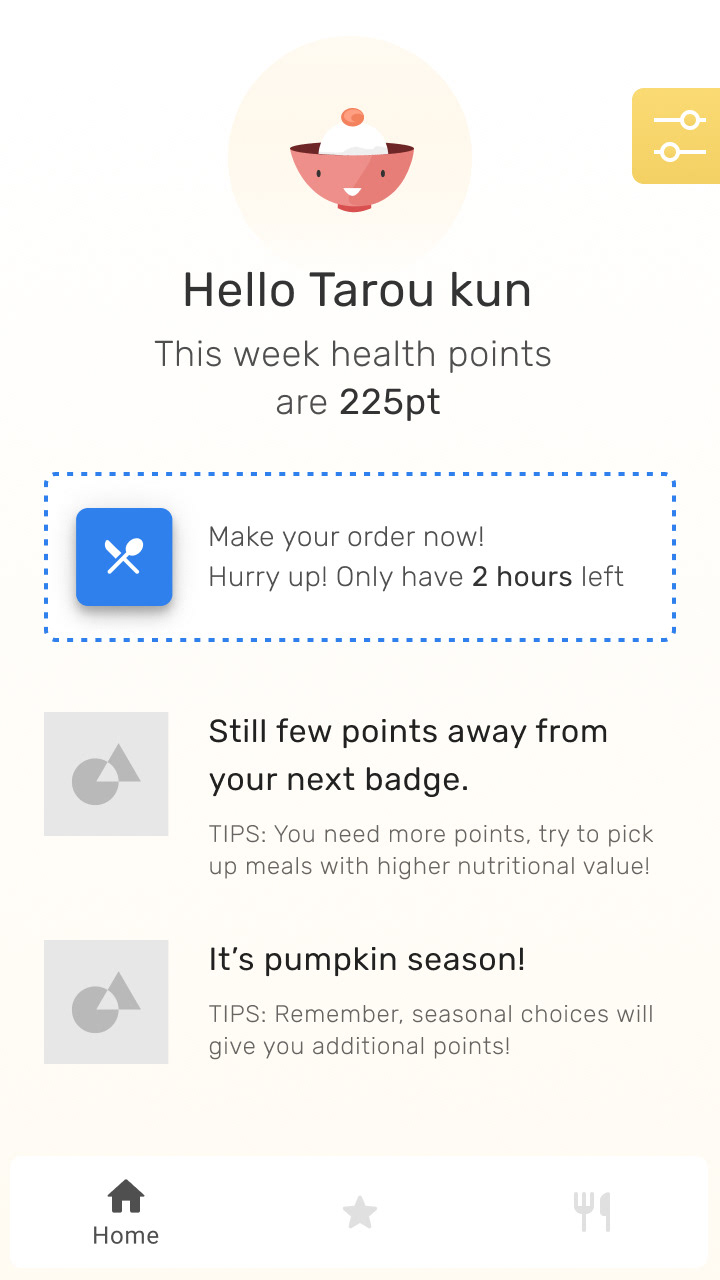
Task: Tap the blue order meal button
Action: (x=124, y=557)
